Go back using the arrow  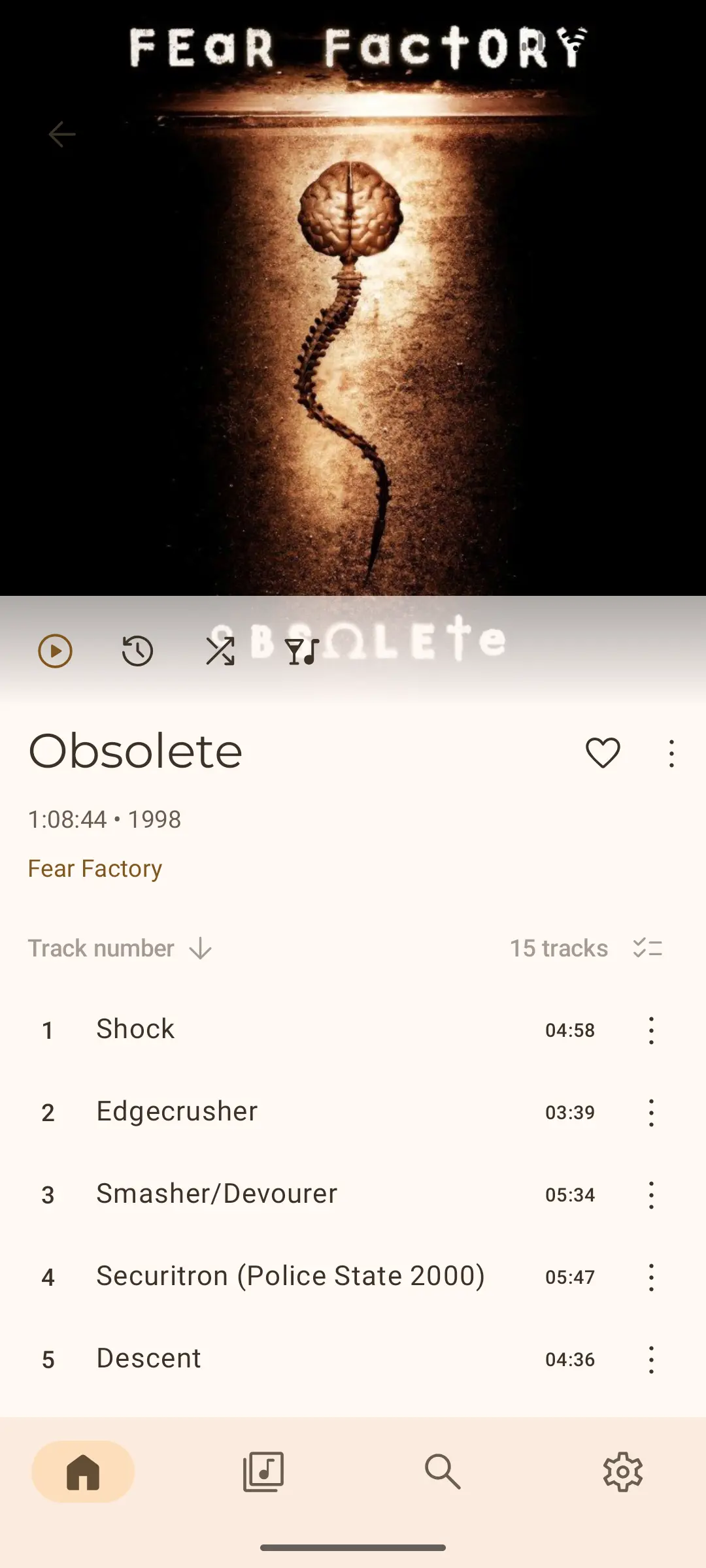point(62,135)
